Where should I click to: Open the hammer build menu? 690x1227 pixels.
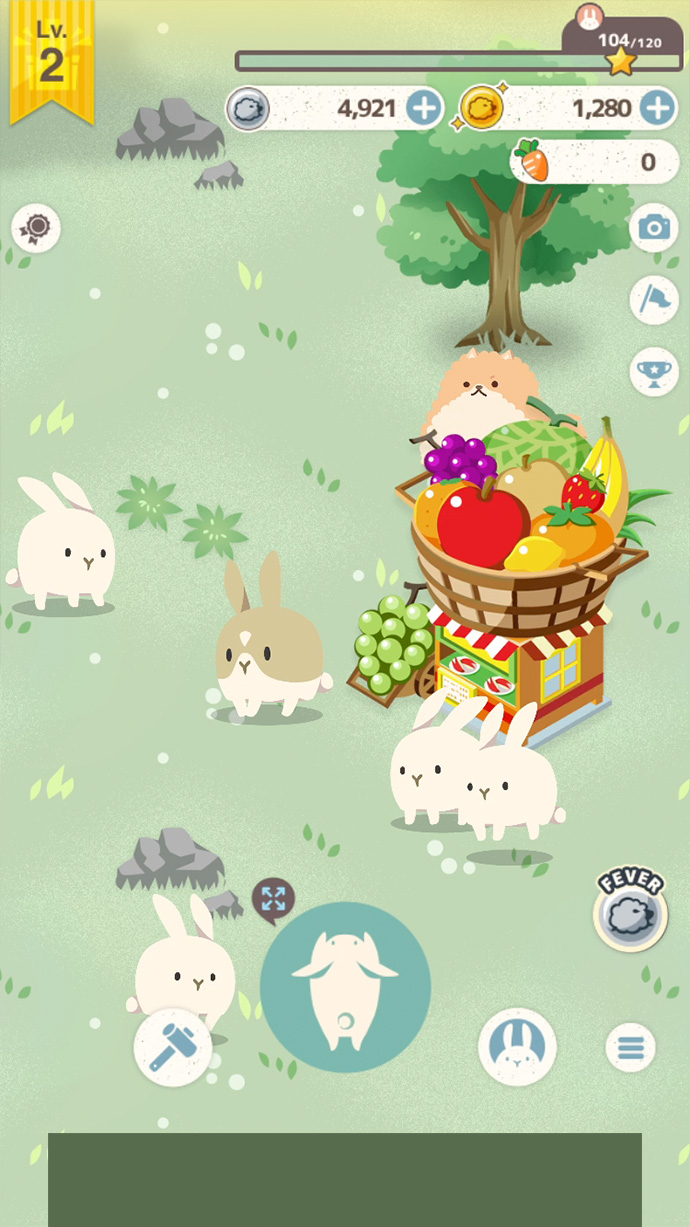(172, 1047)
